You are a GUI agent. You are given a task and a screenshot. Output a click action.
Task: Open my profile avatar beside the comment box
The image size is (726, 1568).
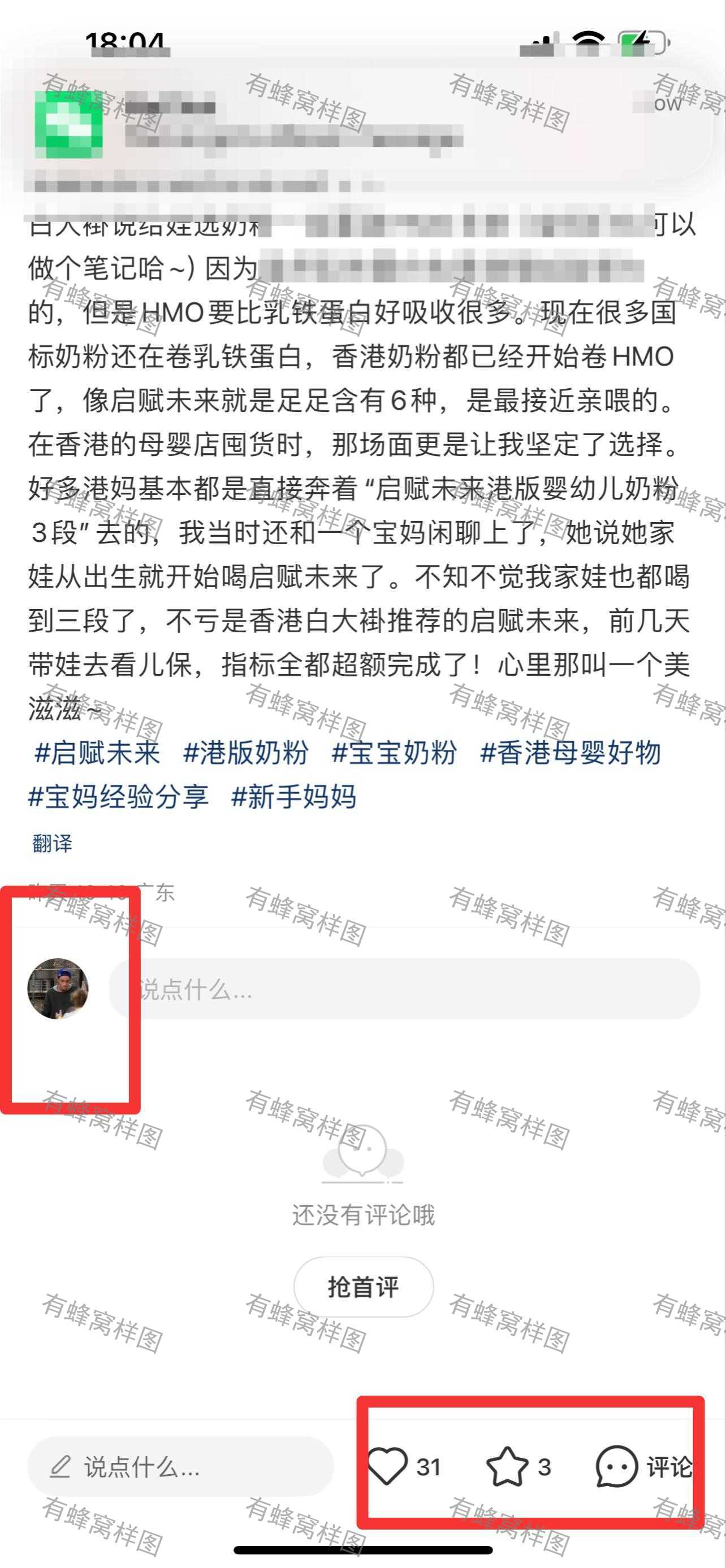click(x=58, y=989)
